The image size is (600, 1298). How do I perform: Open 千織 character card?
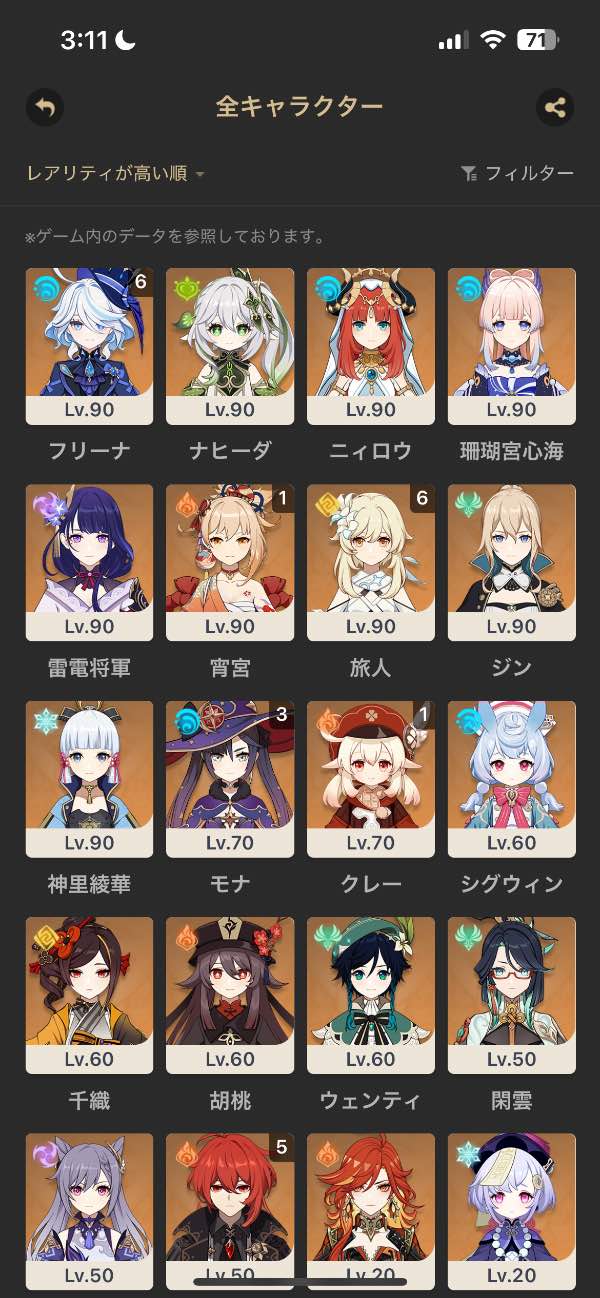click(89, 994)
